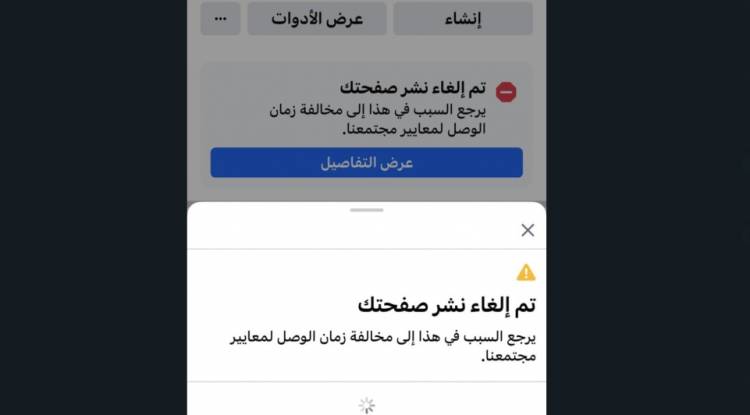Open the إنشاء button

tap(462, 19)
